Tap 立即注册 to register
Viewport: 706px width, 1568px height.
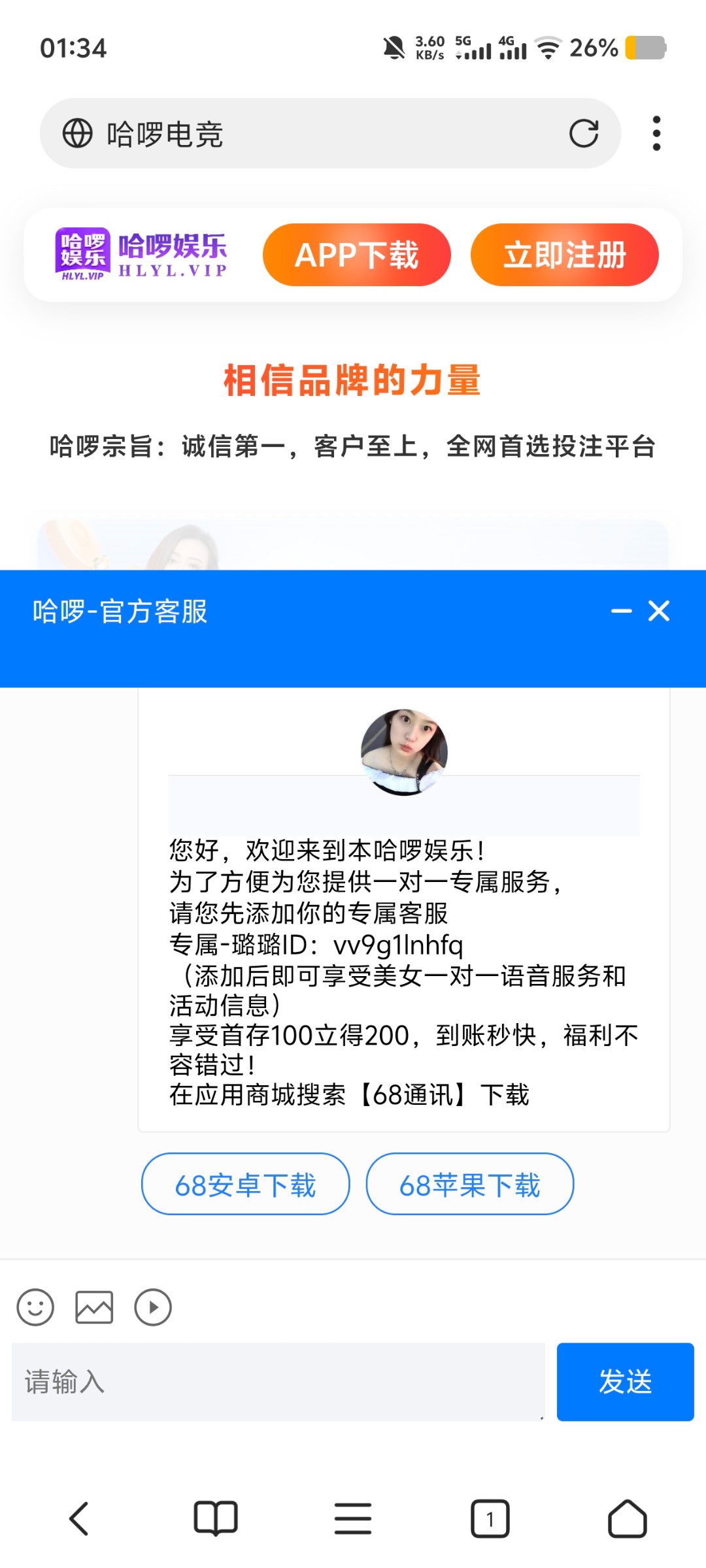(x=564, y=255)
